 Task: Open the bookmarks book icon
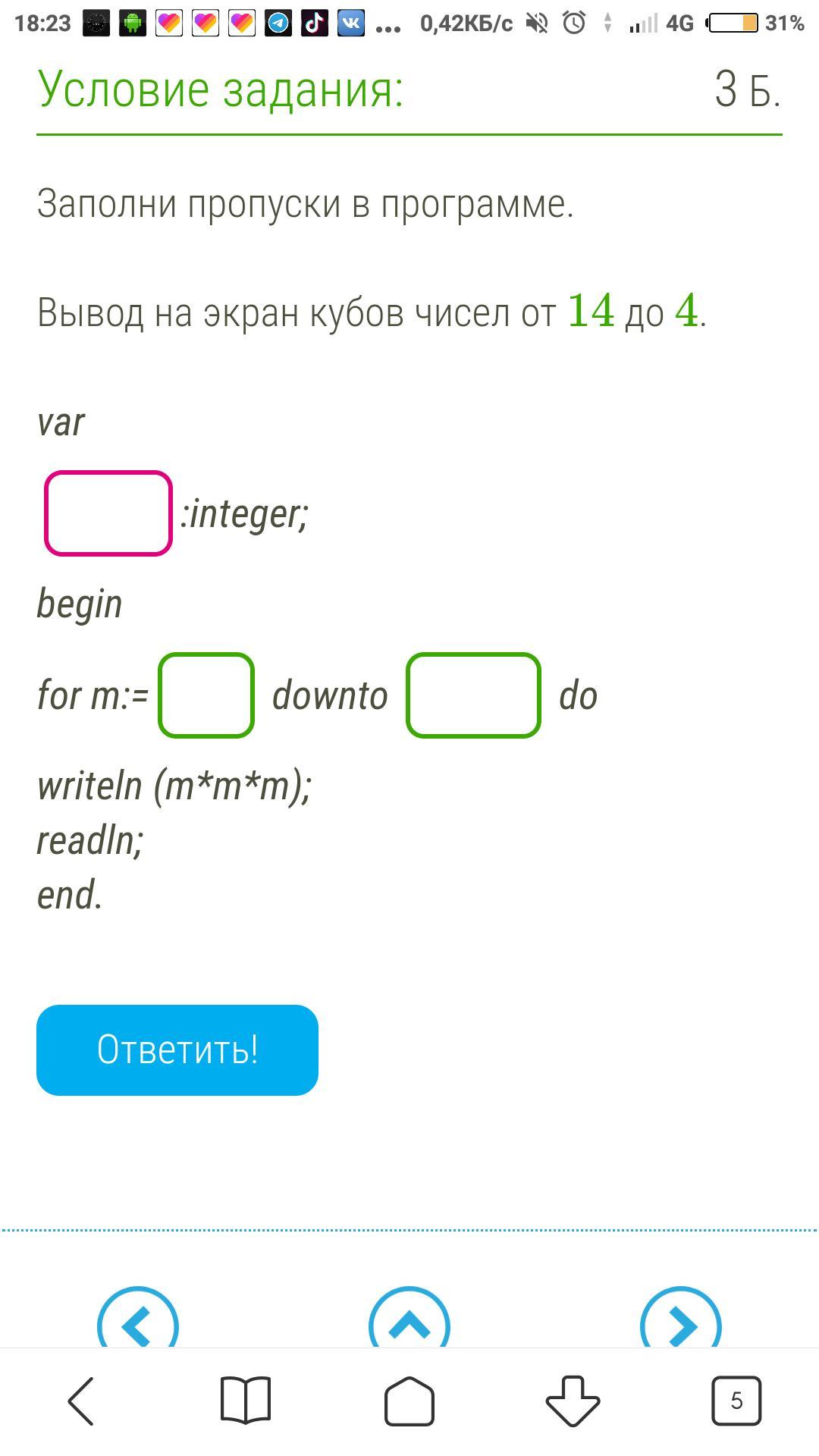click(x=246, y=1401)
